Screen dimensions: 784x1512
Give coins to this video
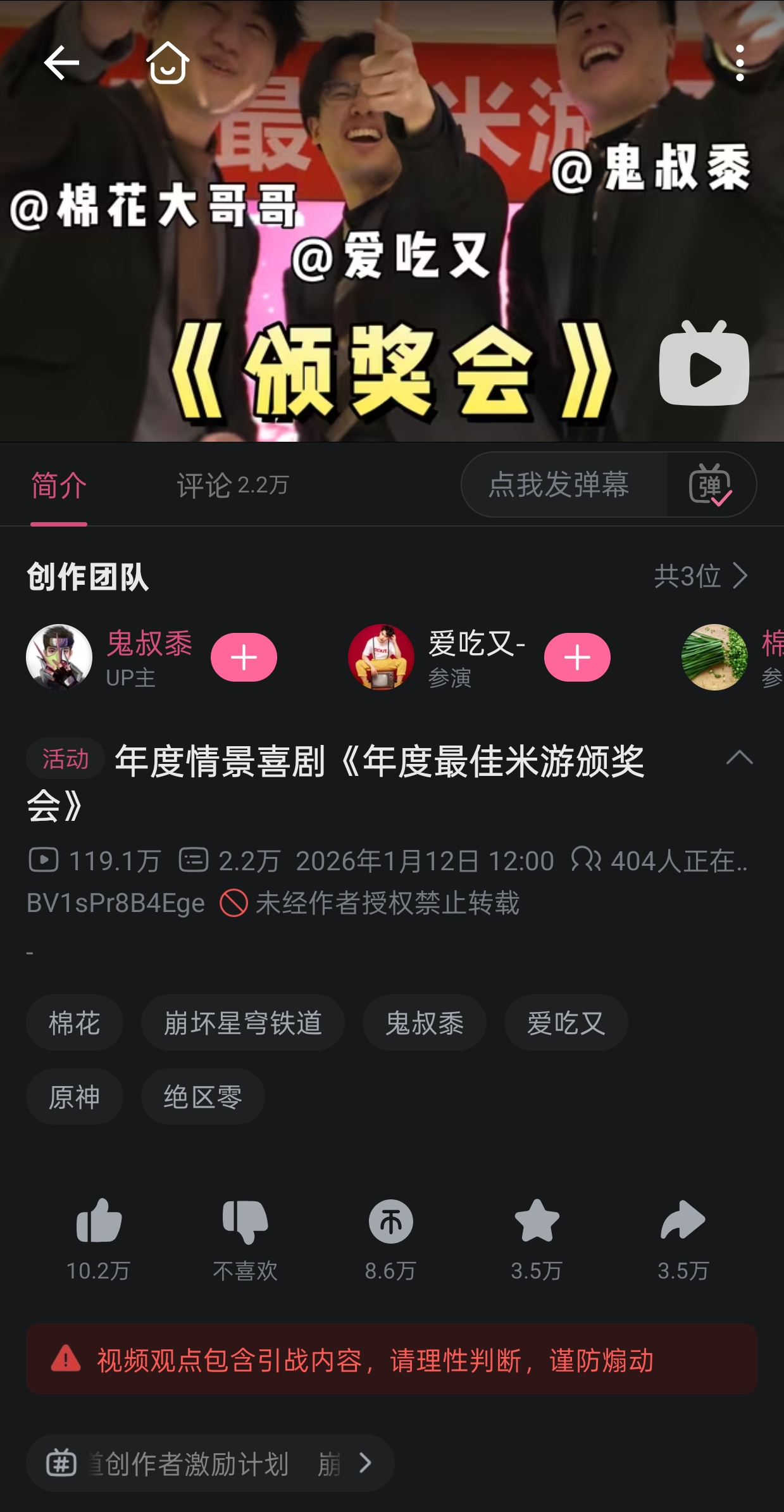pos(390,1237)
